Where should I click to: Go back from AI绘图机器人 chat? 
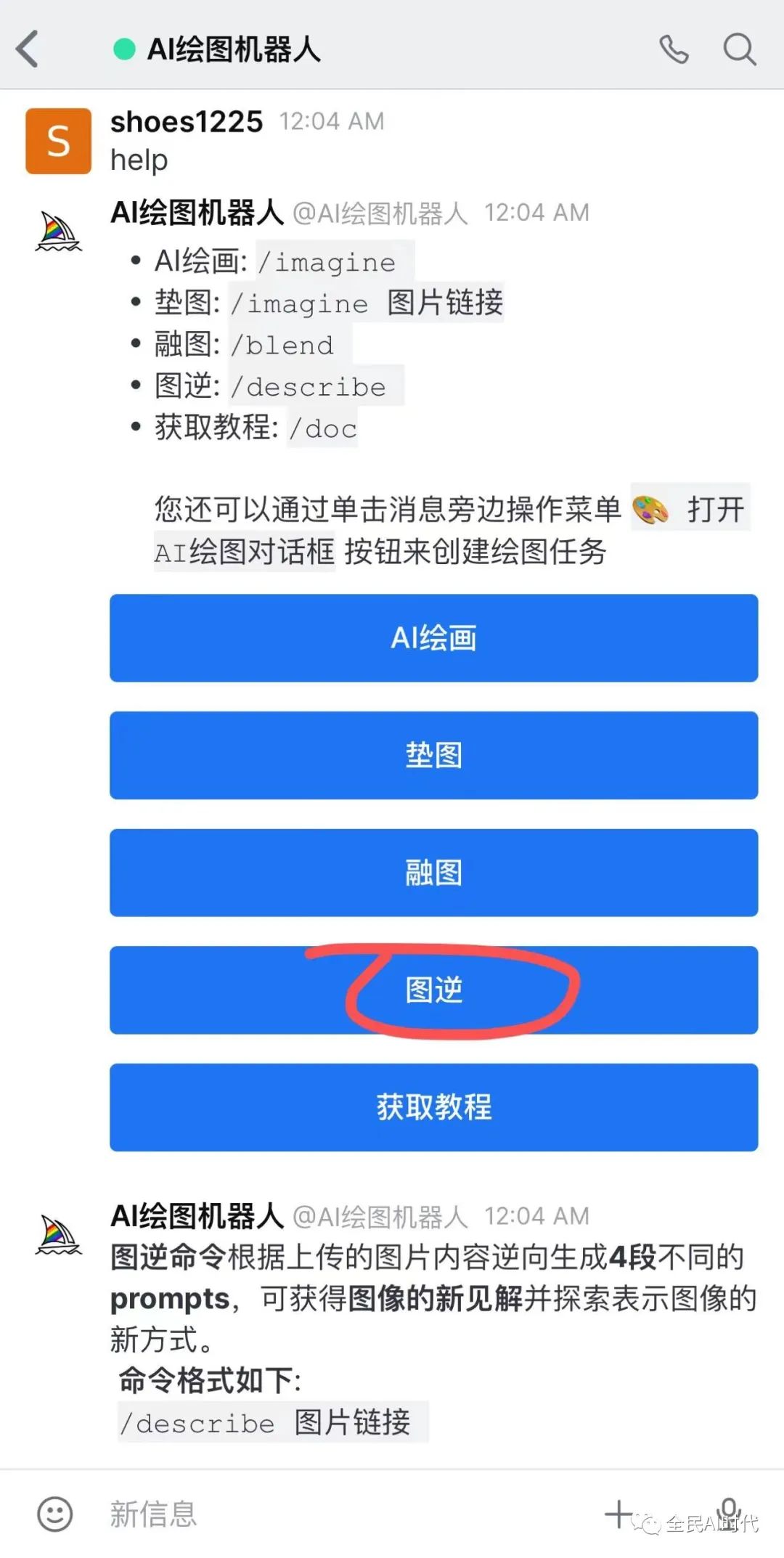coord(28,49)
